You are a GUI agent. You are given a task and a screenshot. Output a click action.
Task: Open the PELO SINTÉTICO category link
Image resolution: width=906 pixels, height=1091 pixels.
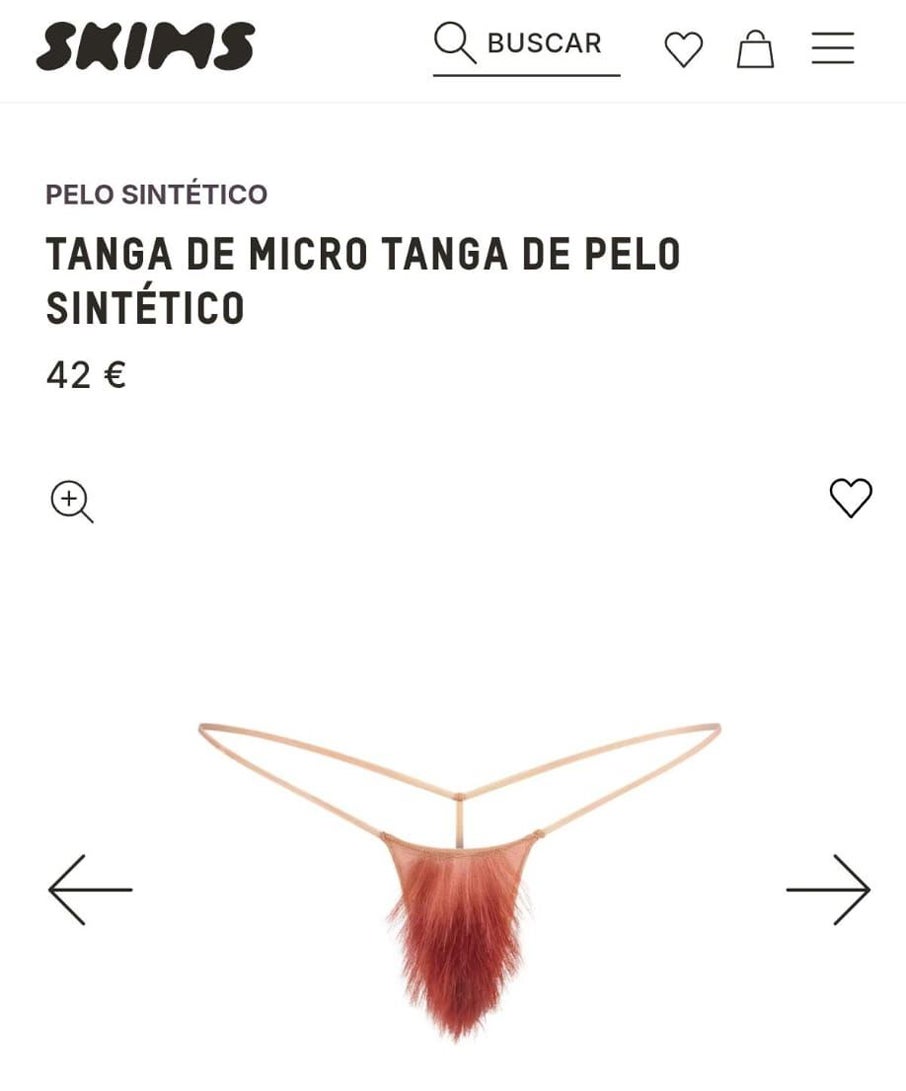point(155,194)
